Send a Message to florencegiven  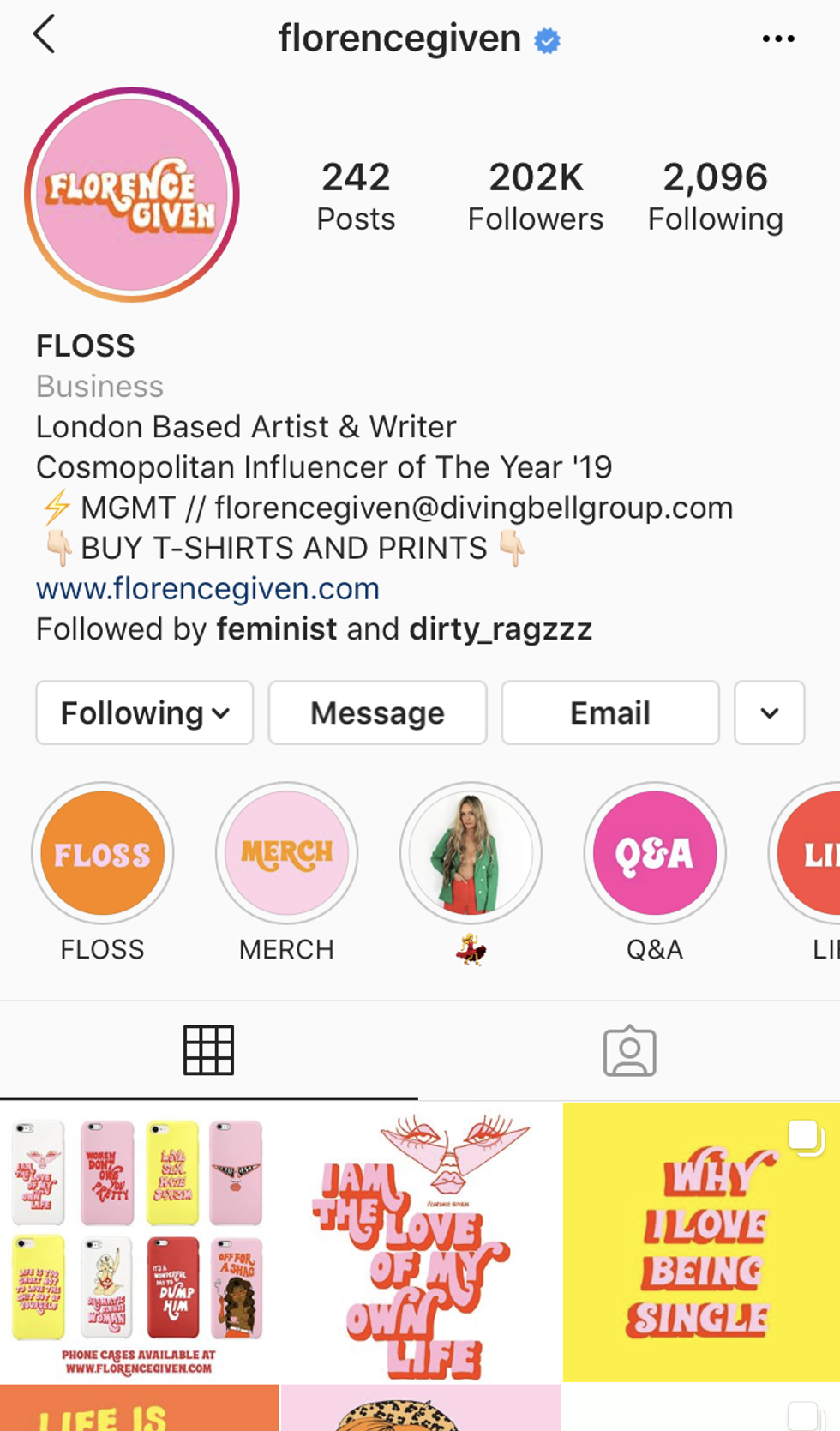[x=377, y=712]
